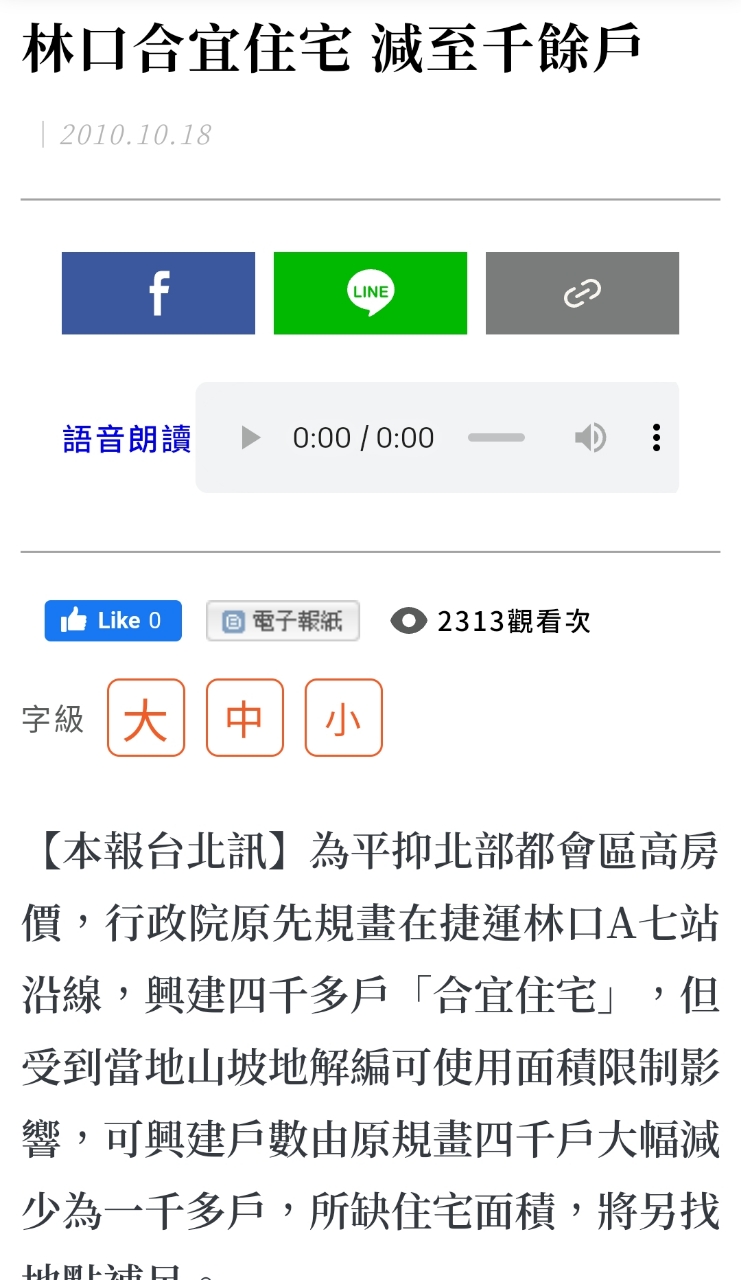This screenshot has width=741, height=1280.
Task: Open audio player overflow menu
Action: point(656,437)
